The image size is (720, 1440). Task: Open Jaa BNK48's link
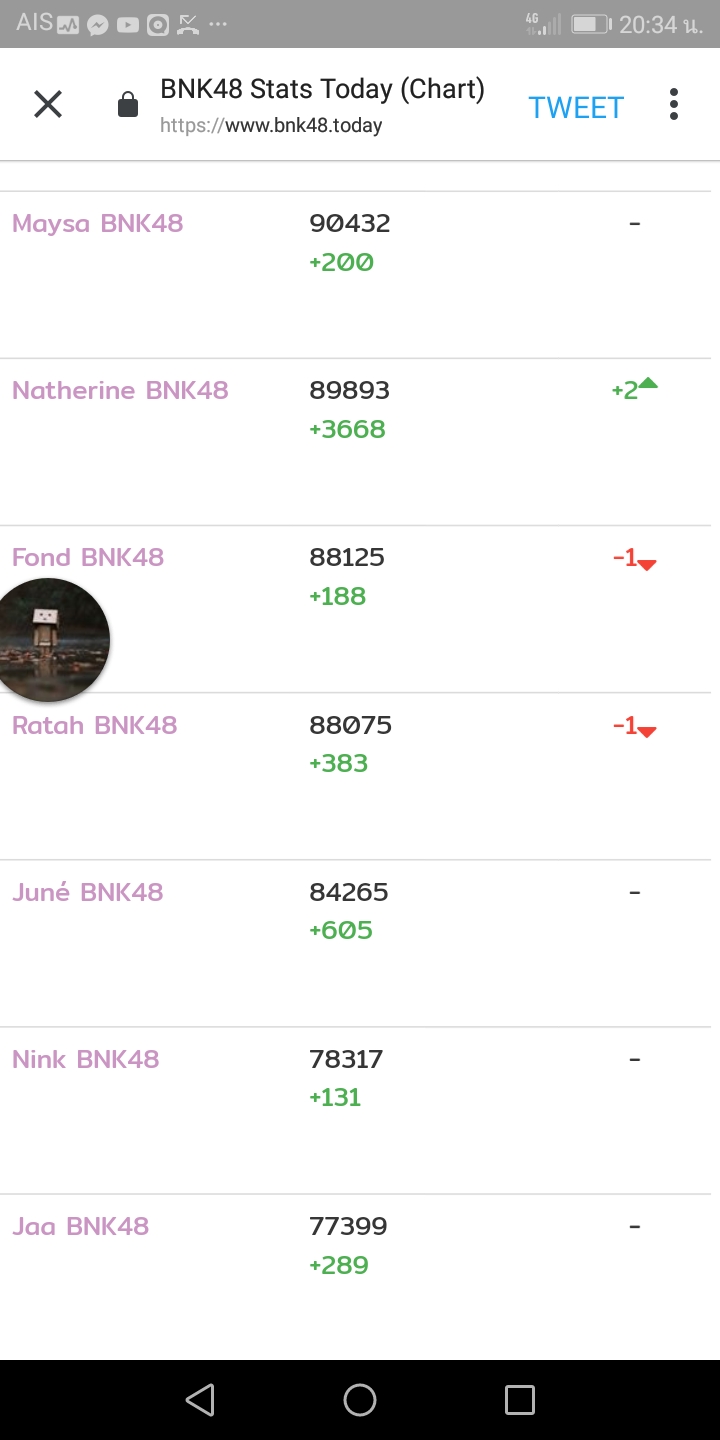click(81, 1226)
